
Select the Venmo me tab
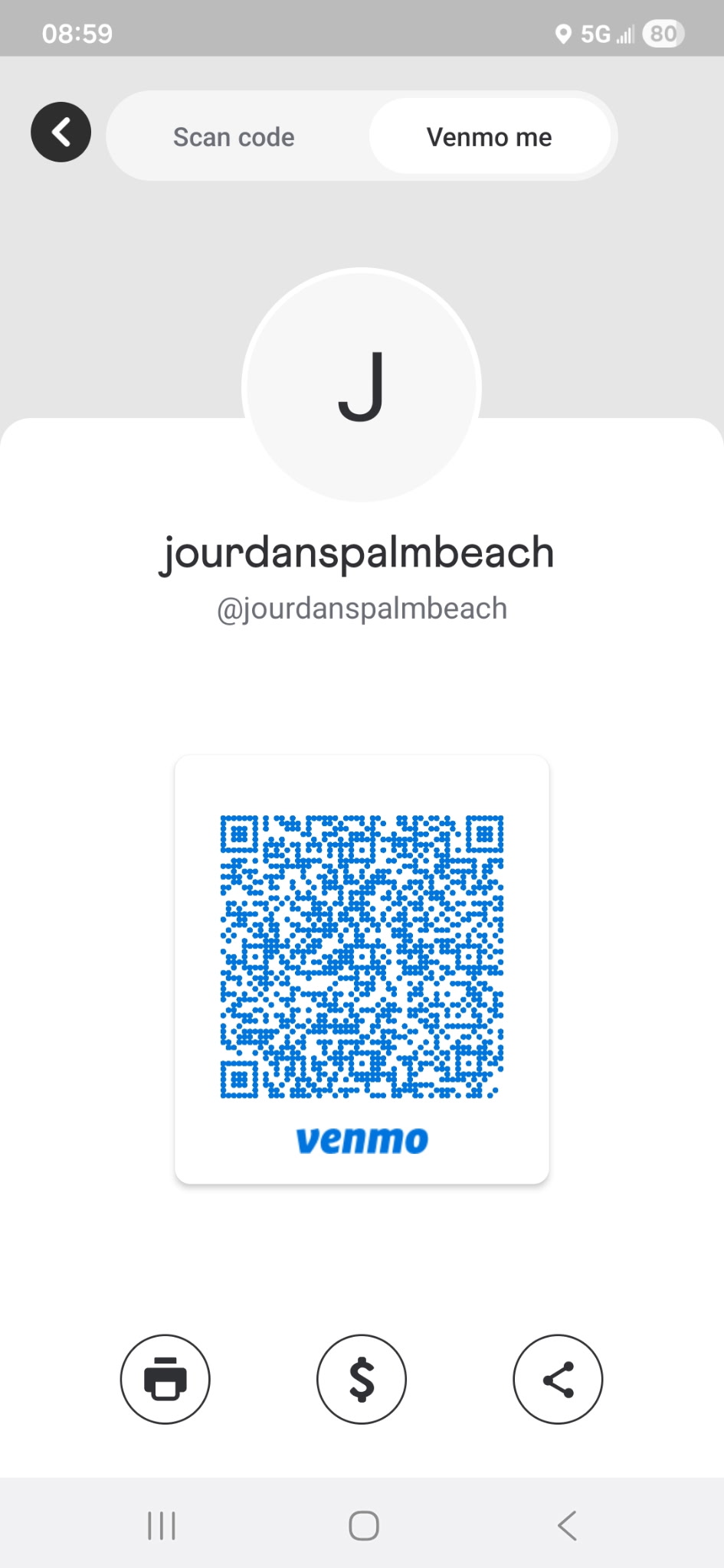(x=489, y=137)
